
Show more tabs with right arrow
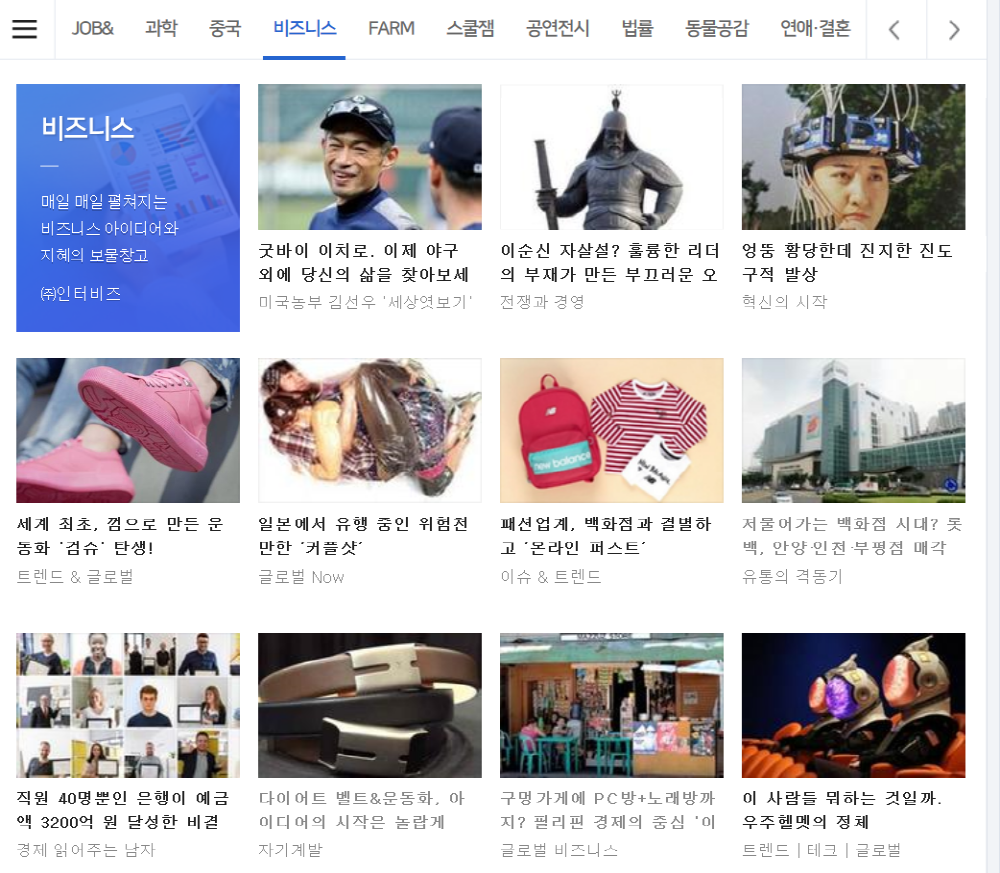tap(954, 30)
